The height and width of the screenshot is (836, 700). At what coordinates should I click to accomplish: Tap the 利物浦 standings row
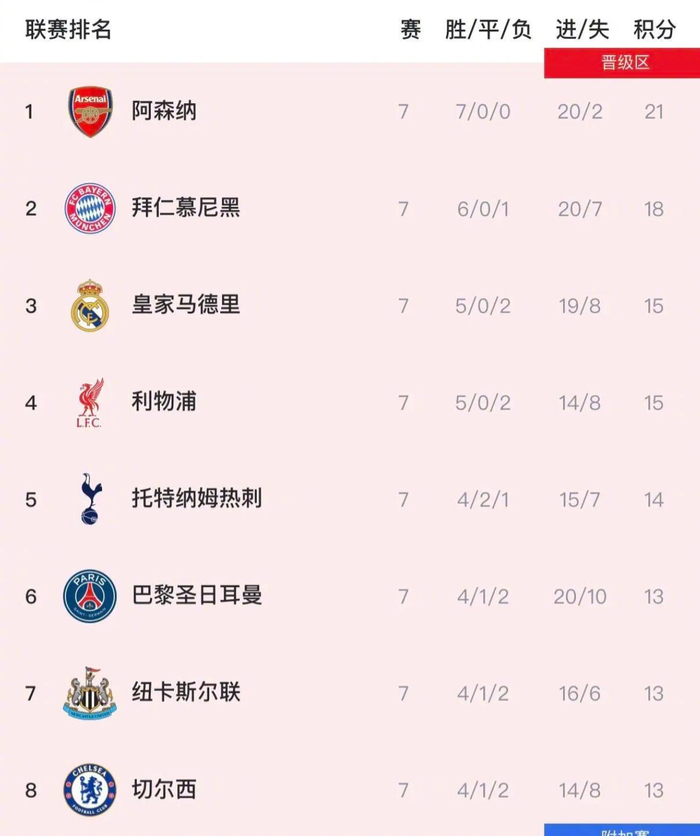pyautogui.click(x=164, y=402)
